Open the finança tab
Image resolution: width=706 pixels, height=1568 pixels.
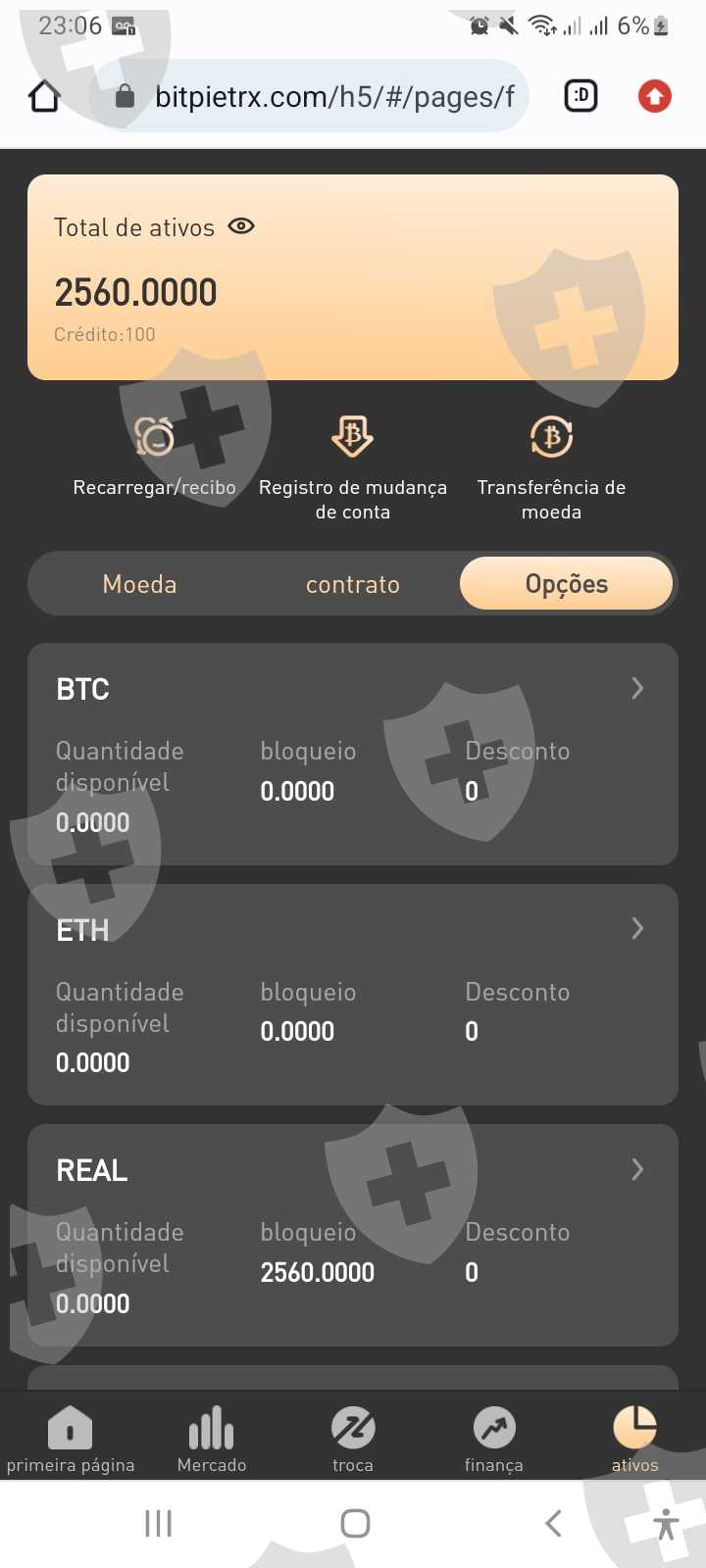click(x=494, y=1438)
